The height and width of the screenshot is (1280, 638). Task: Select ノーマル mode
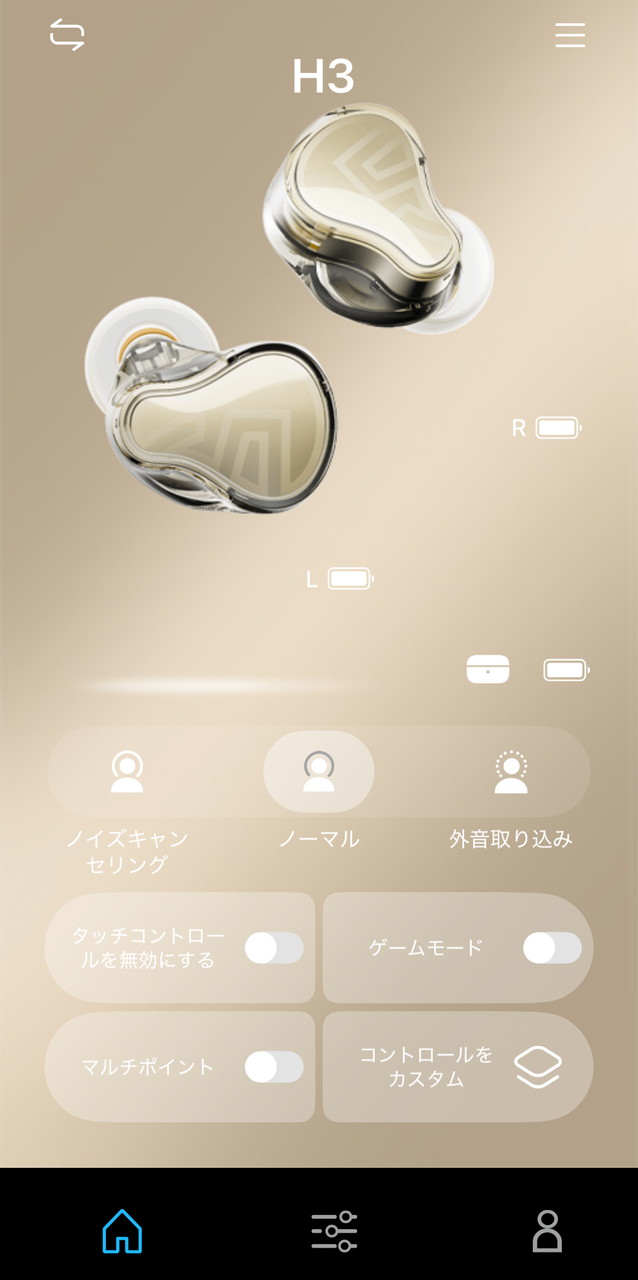(x=319, y=773)
